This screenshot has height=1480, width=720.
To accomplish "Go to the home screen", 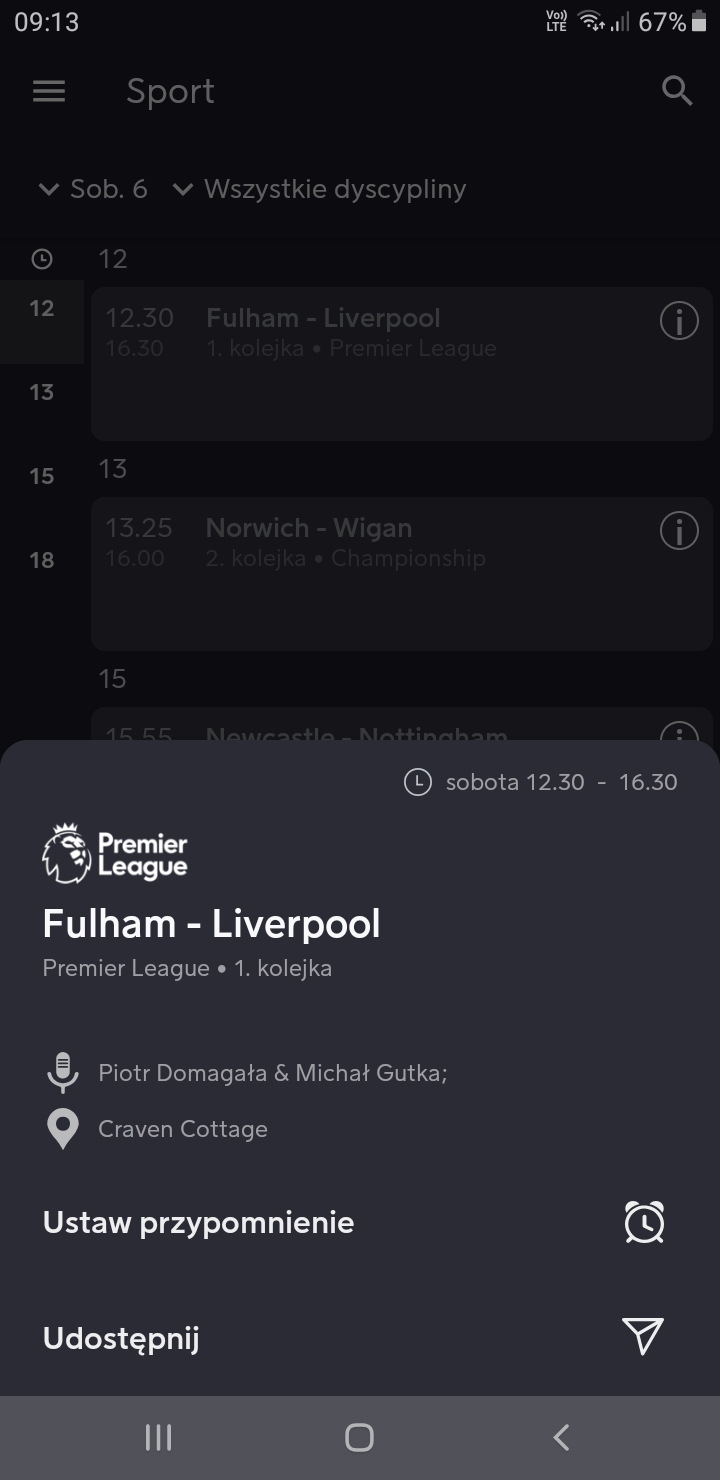I will (x=359, y=1437).
